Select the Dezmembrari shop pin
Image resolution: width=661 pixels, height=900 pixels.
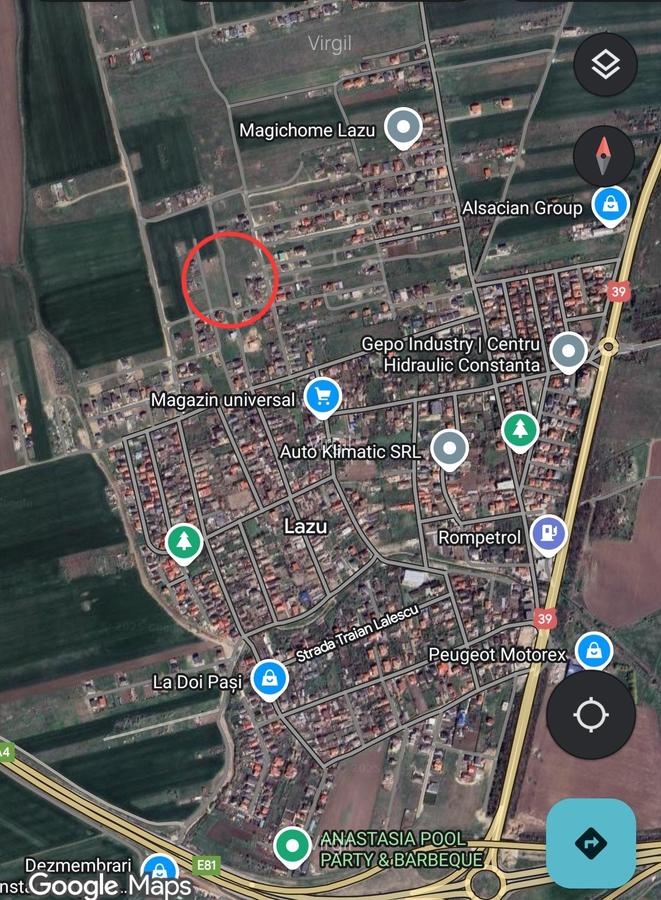(x=159, y=869)
